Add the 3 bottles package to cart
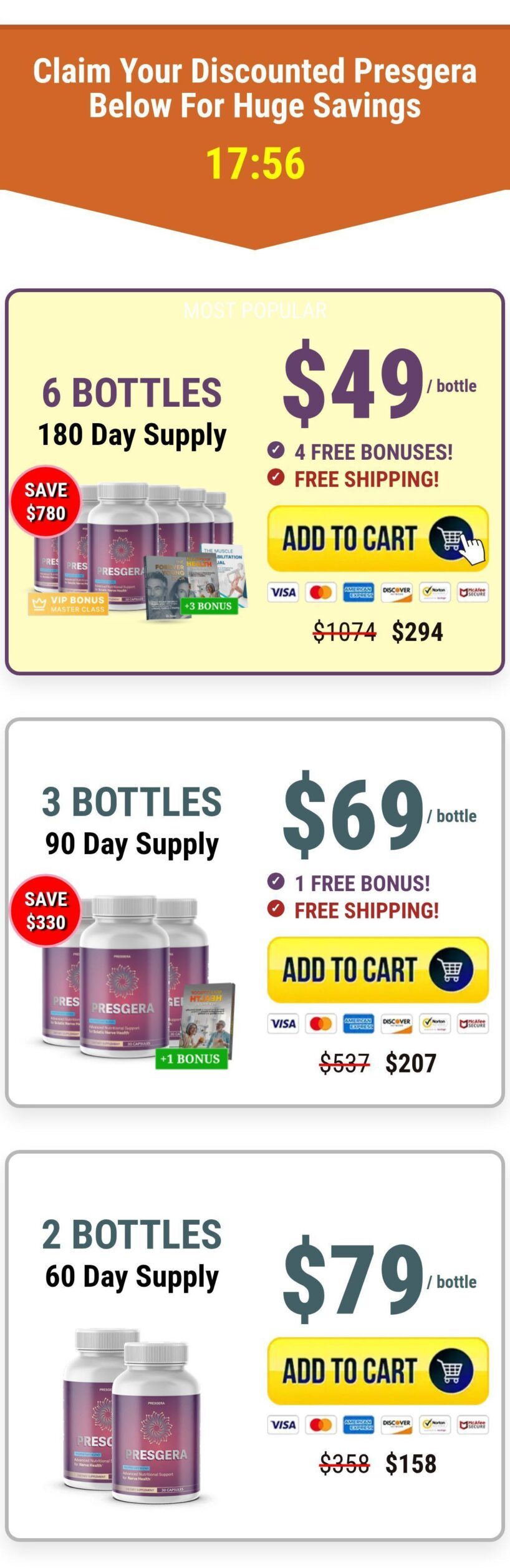Screen dimensions: 510x1568 (x=377, y=970)
